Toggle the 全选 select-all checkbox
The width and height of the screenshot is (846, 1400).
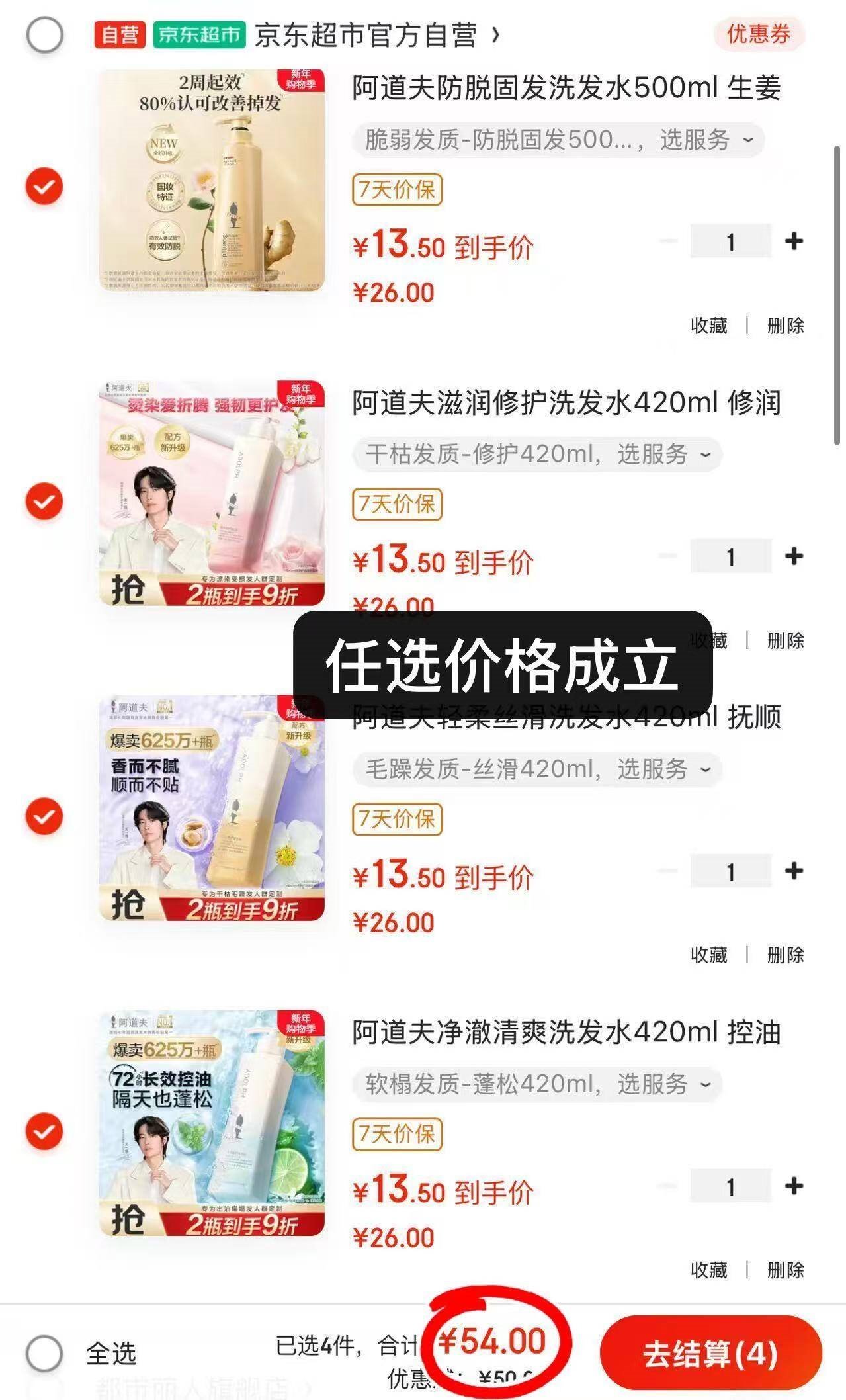pos(45,1353)
